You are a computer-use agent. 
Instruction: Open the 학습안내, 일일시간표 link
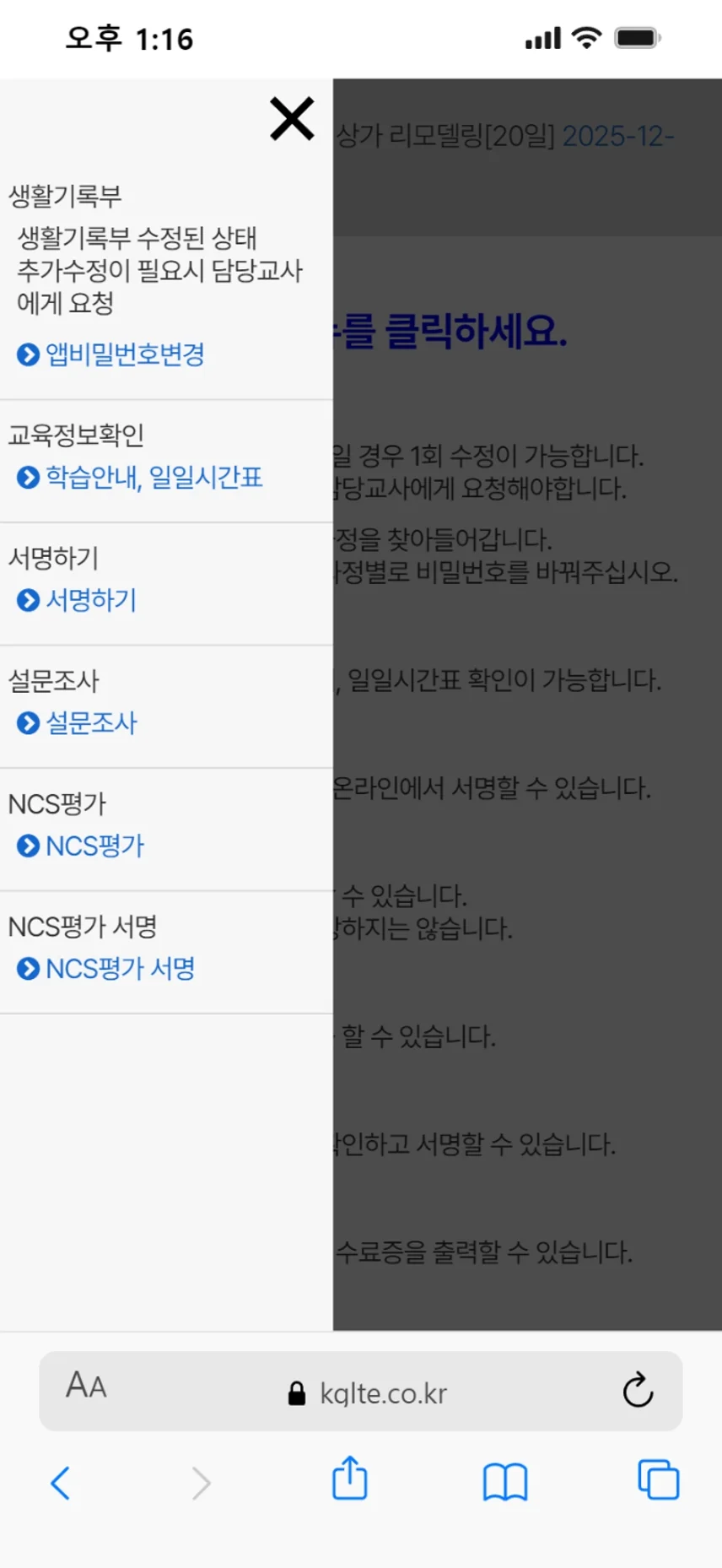[x=154, y=477]
